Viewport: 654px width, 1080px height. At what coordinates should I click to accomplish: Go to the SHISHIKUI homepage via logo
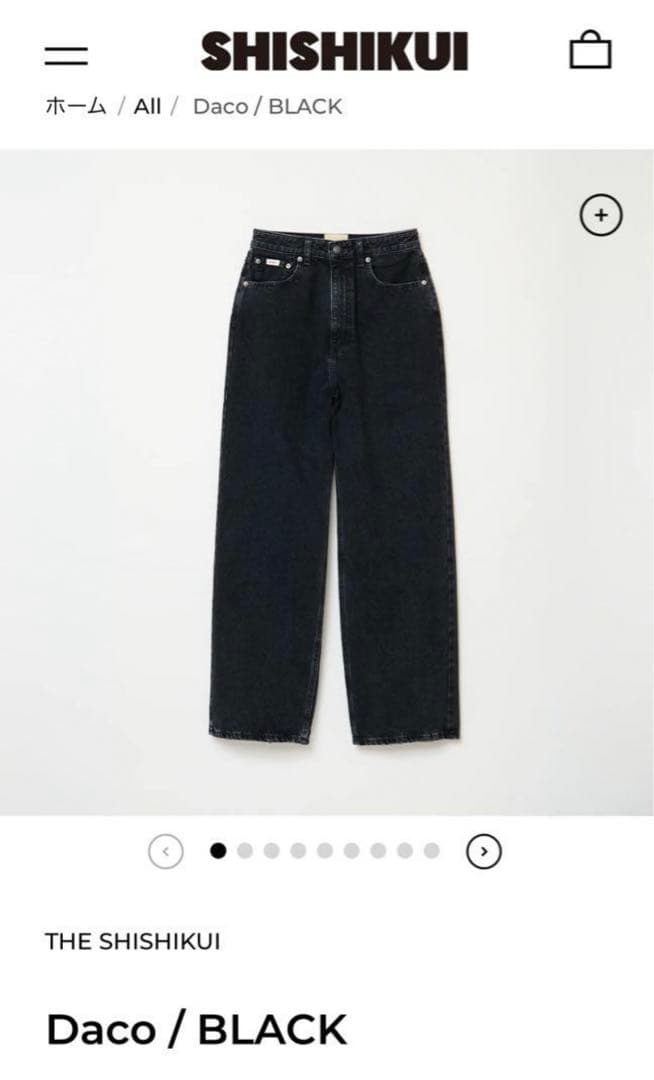(x=334, y=52)
